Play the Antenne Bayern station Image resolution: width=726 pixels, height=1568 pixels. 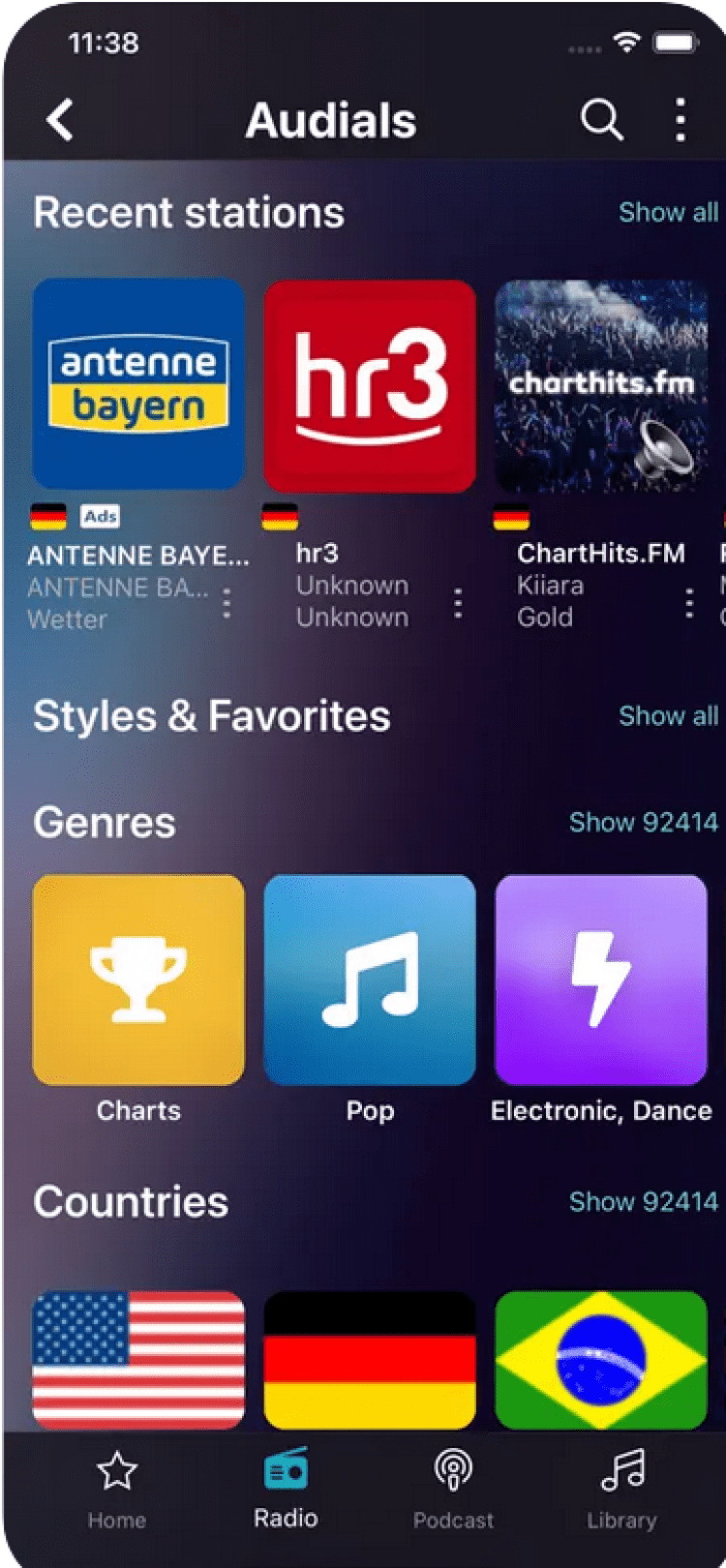click(138, 384)
